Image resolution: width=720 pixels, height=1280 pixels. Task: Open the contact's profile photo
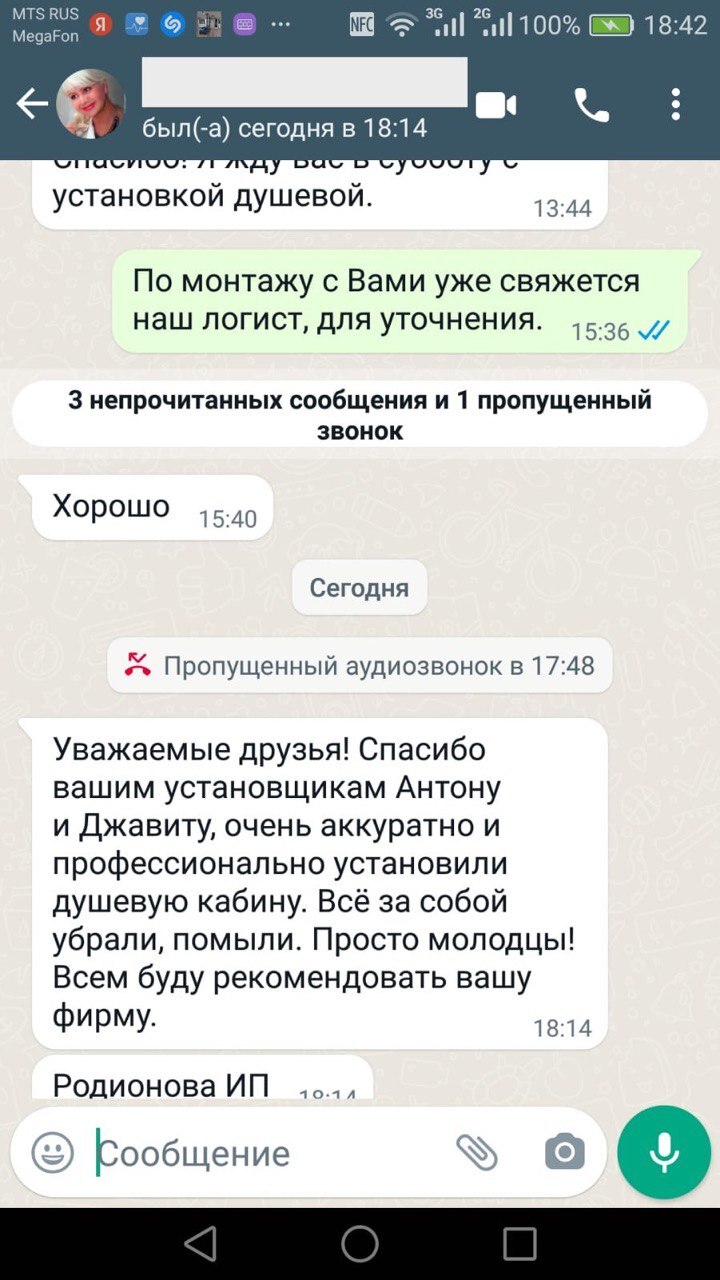tap(91, 104)
